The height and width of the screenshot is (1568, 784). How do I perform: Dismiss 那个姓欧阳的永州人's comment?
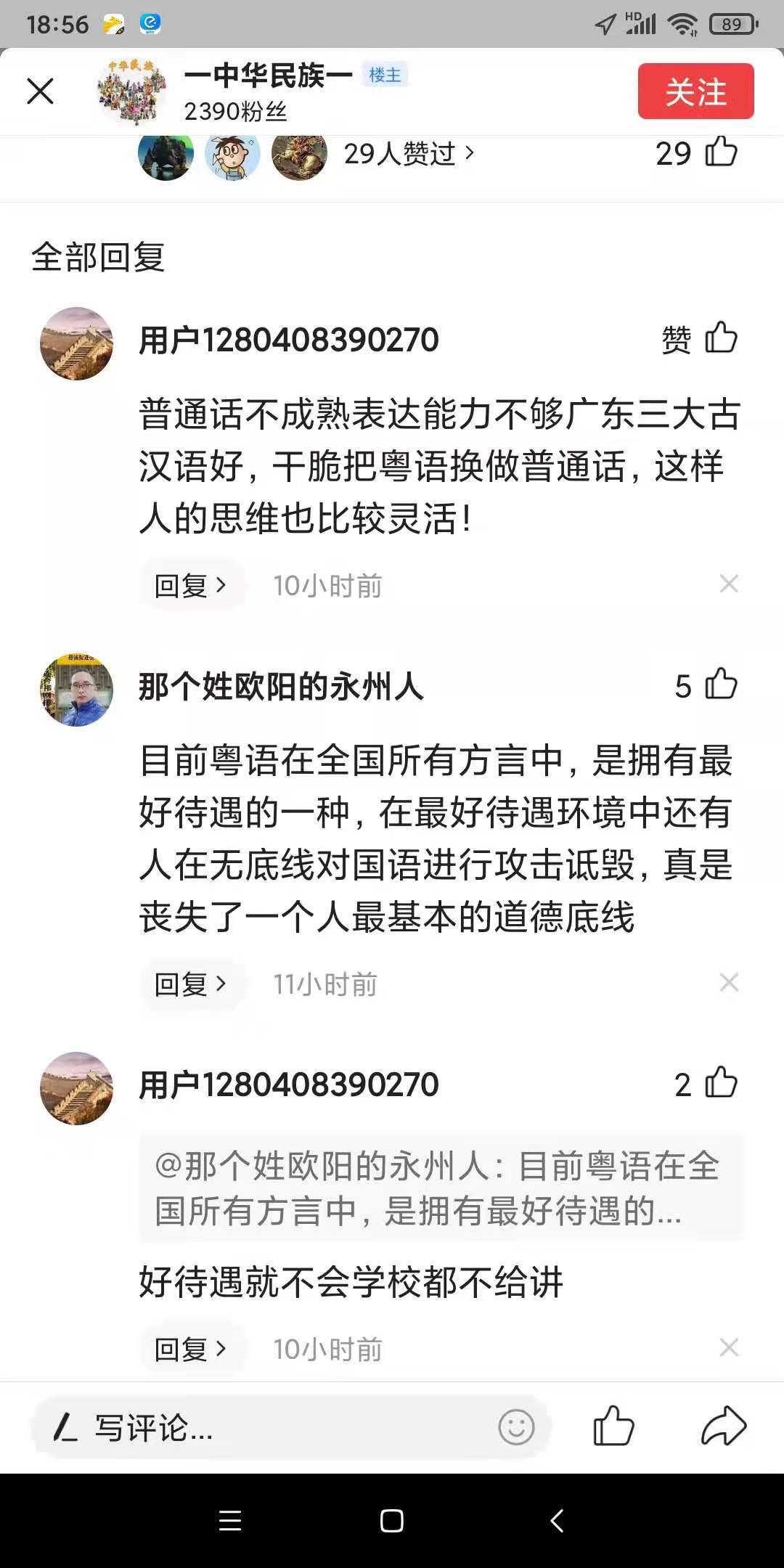tap(728, 982)
